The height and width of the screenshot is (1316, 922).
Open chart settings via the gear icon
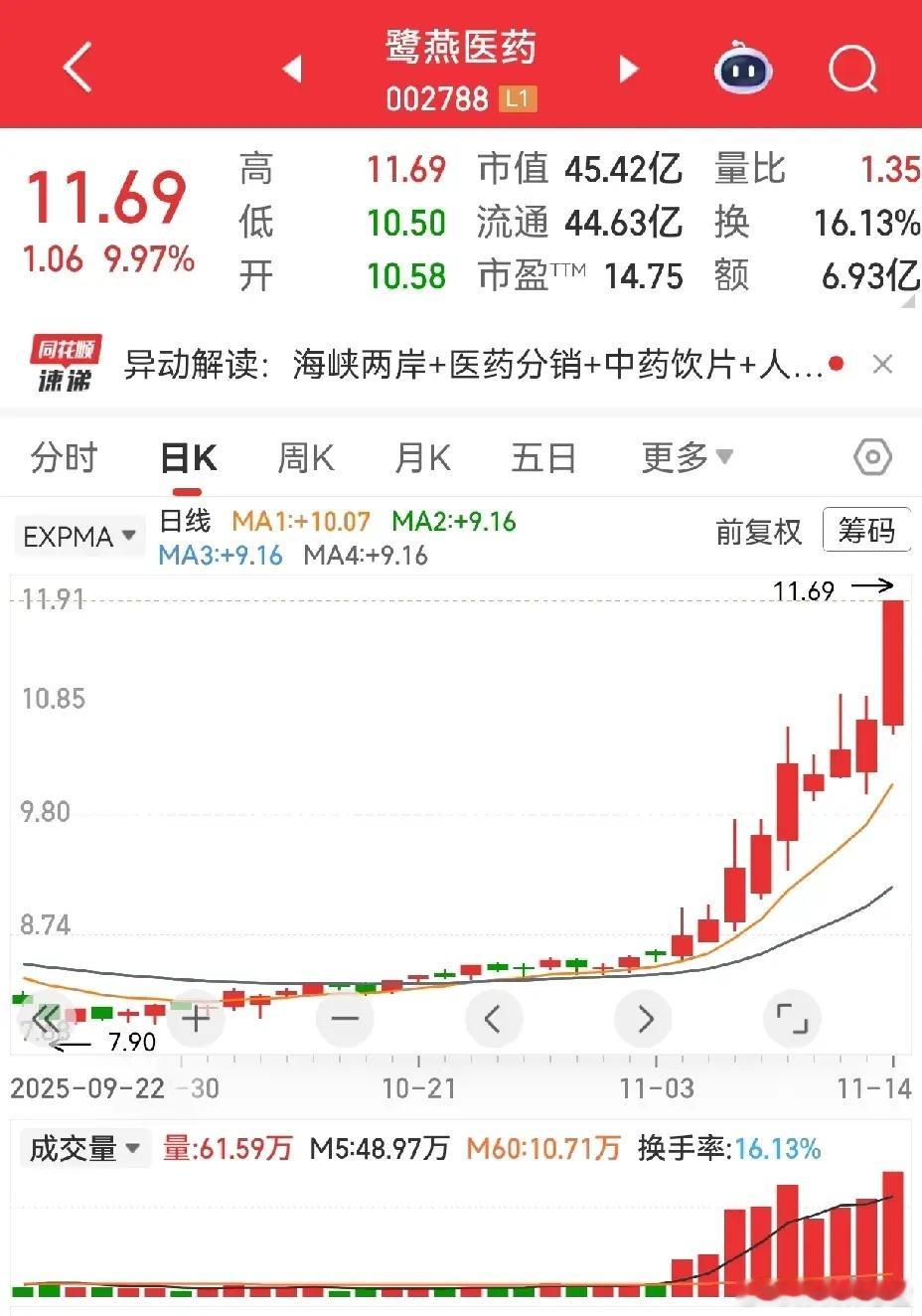tap(872, 456)
